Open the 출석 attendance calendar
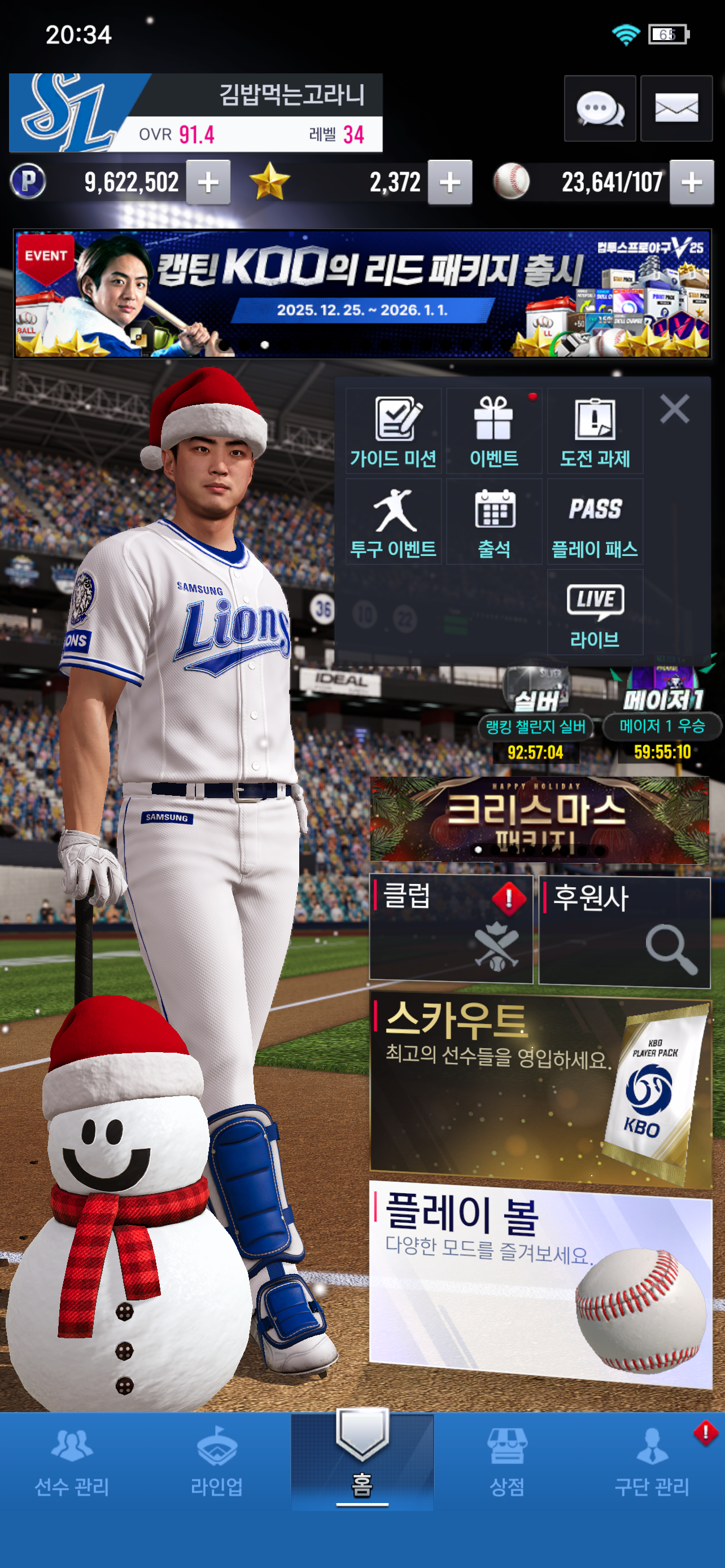 [x=493, y=522]
